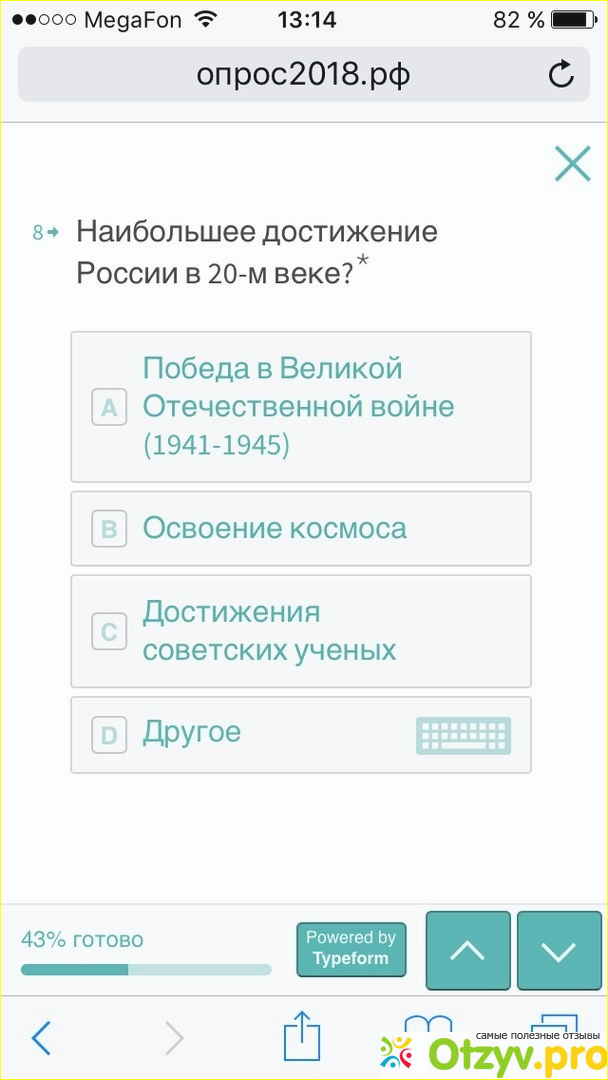Select option D: Другое
The width and height of the screenshot is (608, 1080).
(300, 735)
